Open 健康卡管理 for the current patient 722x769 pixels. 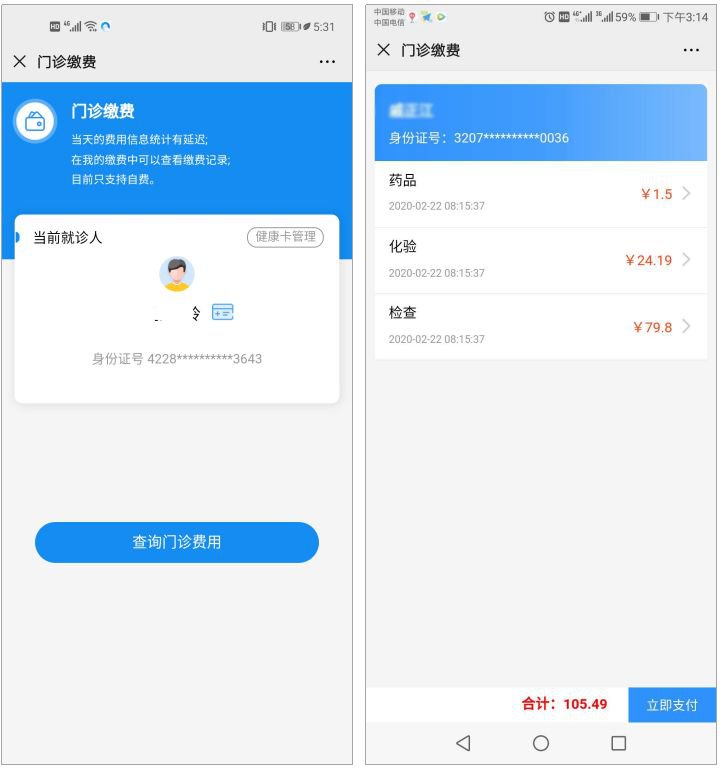coord(285,237)
